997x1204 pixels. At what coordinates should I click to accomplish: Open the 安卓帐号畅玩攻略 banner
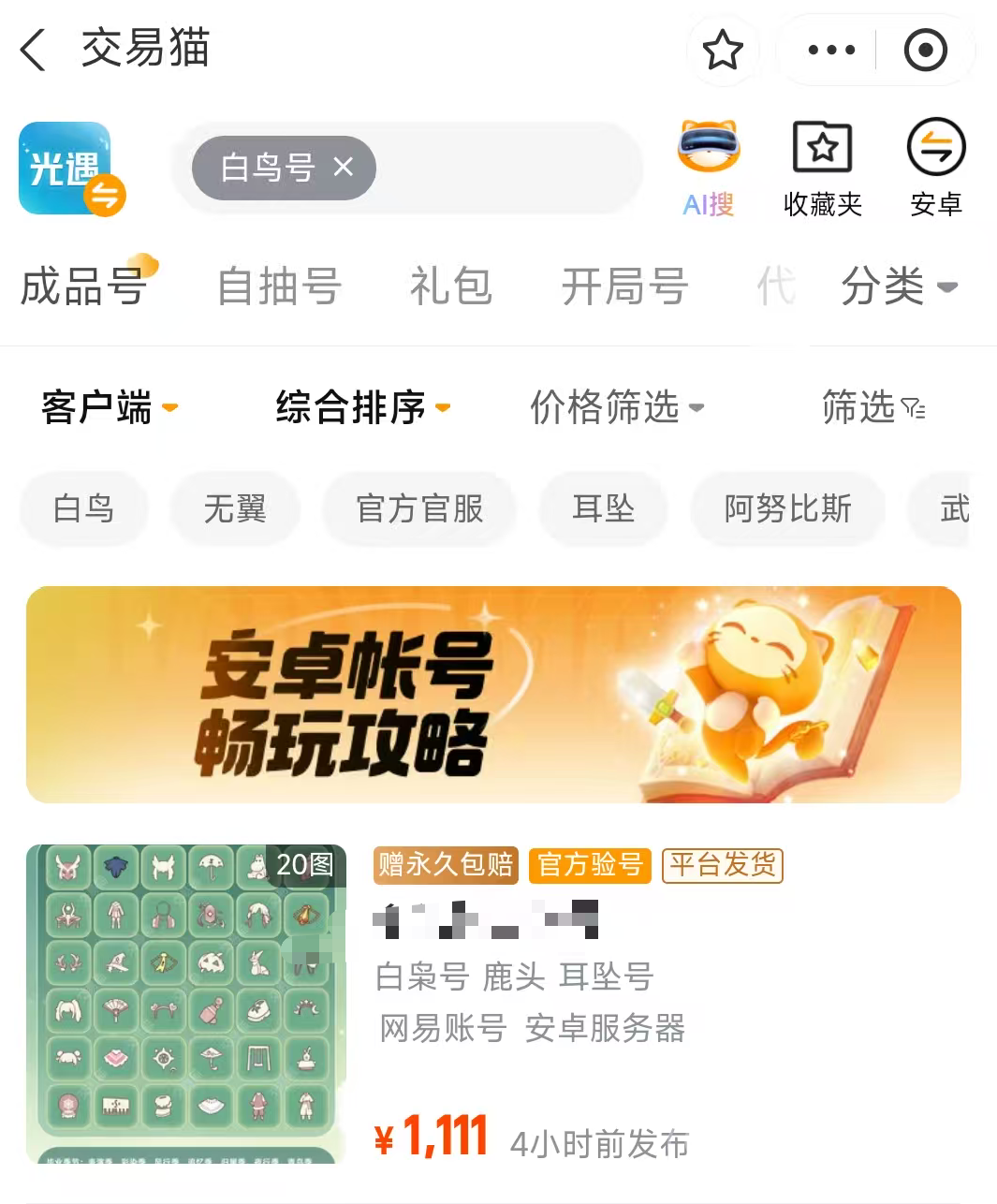point(493,695)
